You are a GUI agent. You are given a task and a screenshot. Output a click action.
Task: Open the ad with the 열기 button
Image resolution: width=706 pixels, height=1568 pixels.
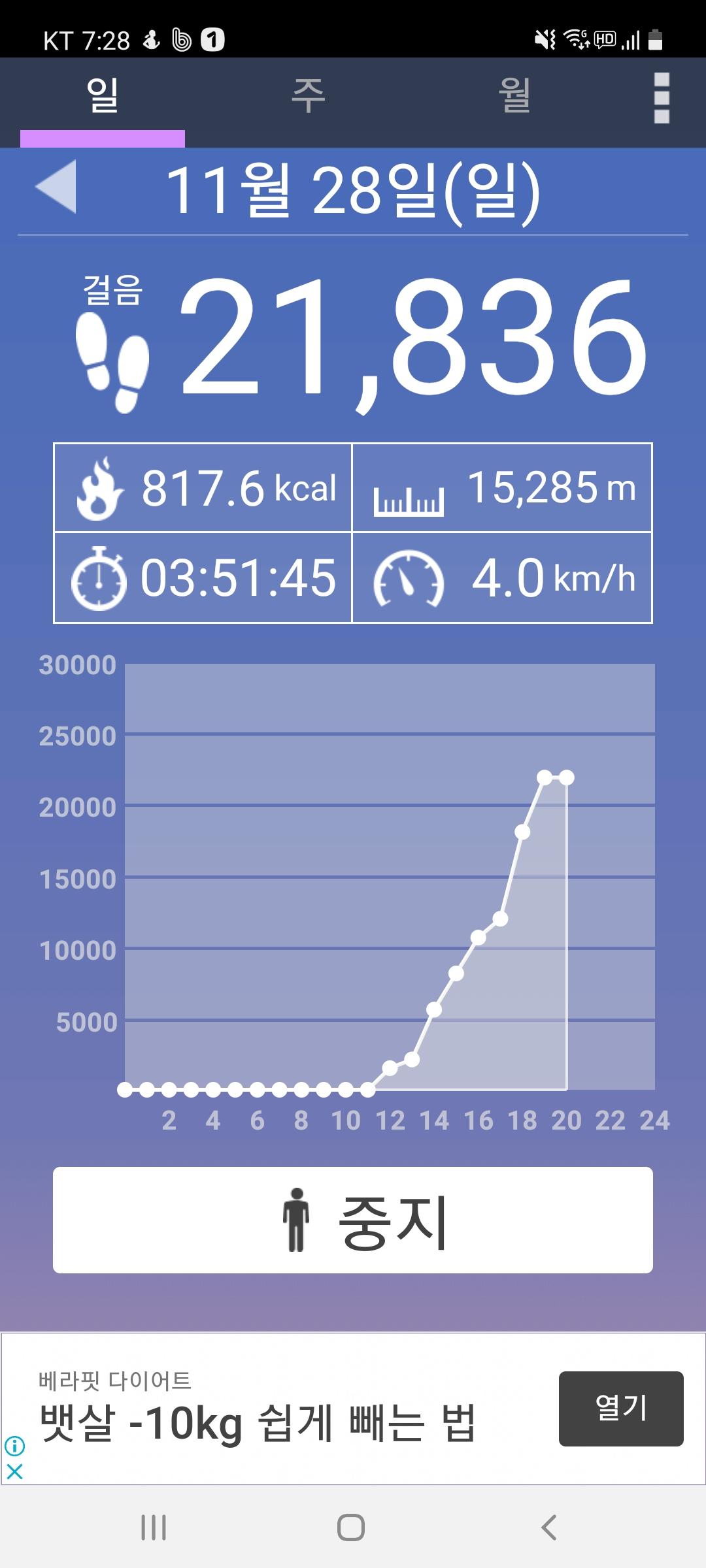click(620, 1408)
